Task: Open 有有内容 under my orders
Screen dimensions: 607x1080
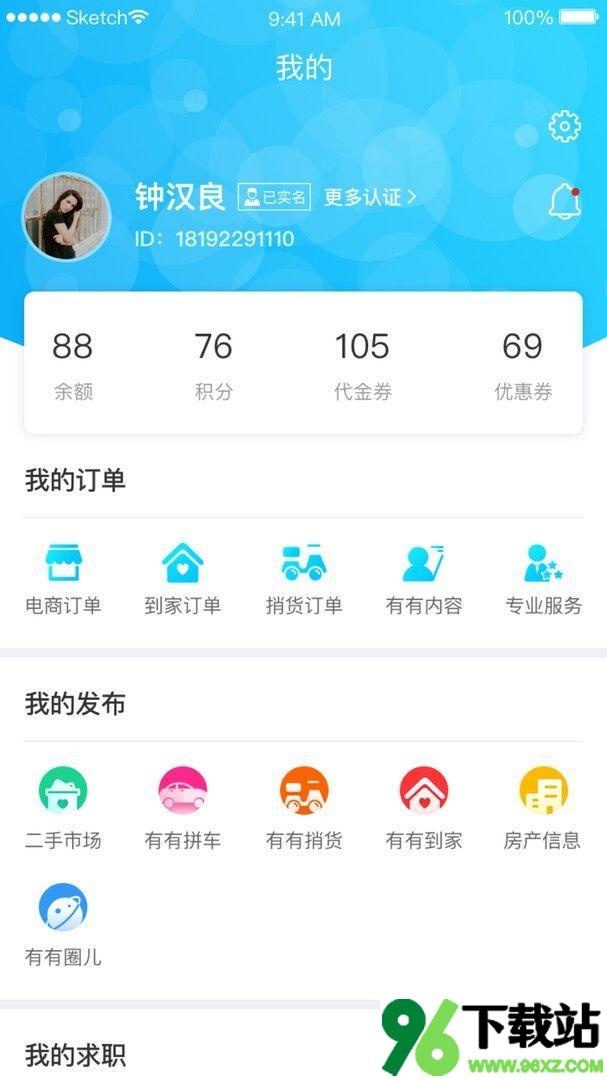Action: (x=424, y=579)
